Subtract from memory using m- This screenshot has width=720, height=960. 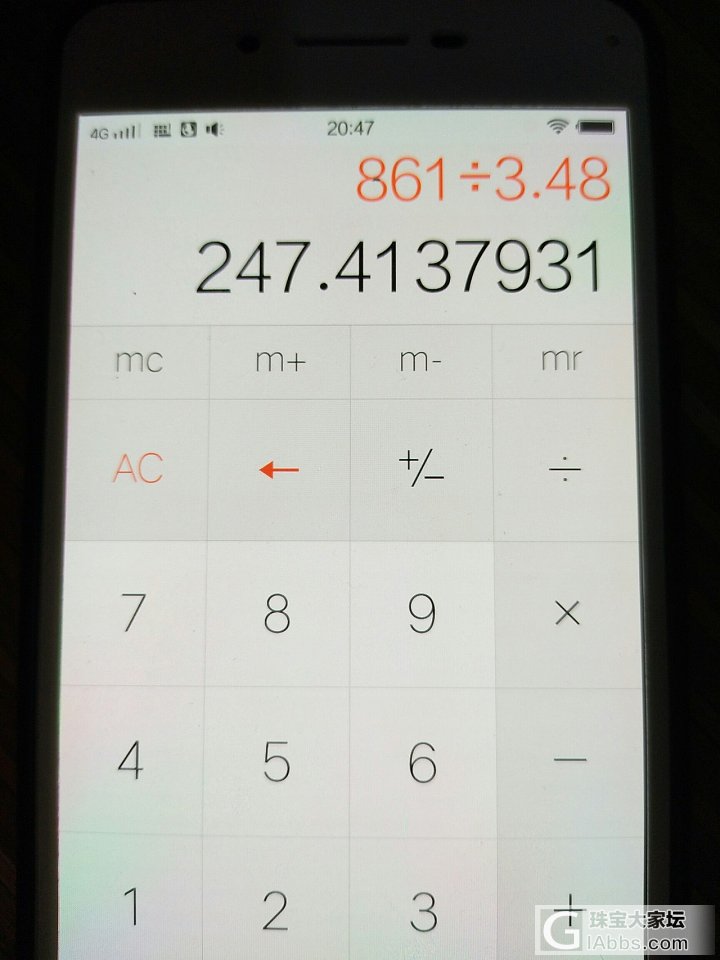[x=420, y=361]
